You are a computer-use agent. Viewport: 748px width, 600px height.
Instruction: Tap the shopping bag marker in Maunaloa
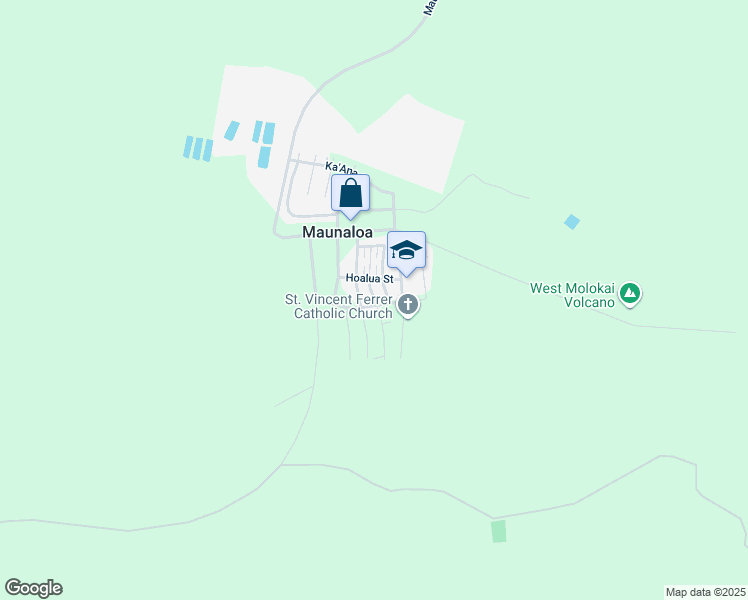(350, 193)
